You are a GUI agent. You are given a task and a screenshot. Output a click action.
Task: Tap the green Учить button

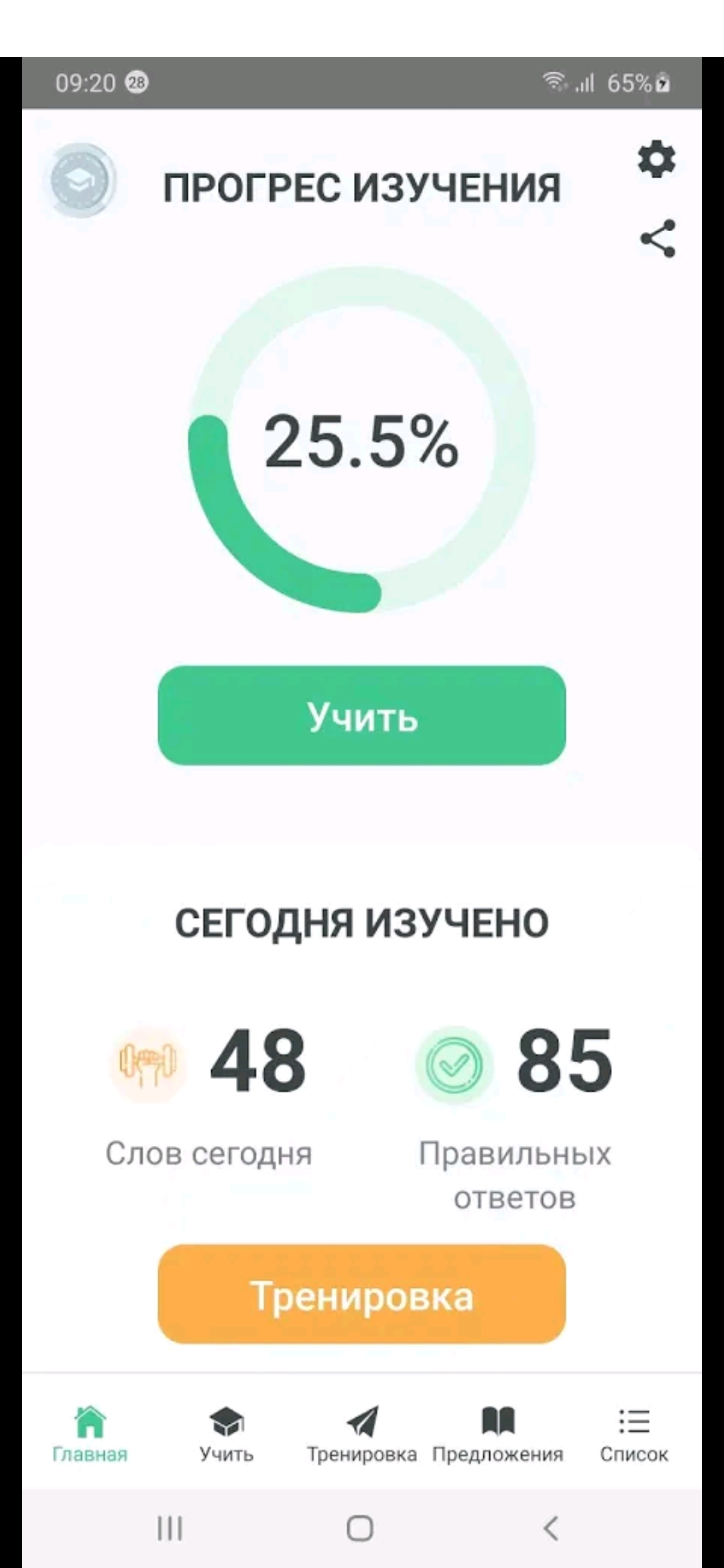coord(362,715)
